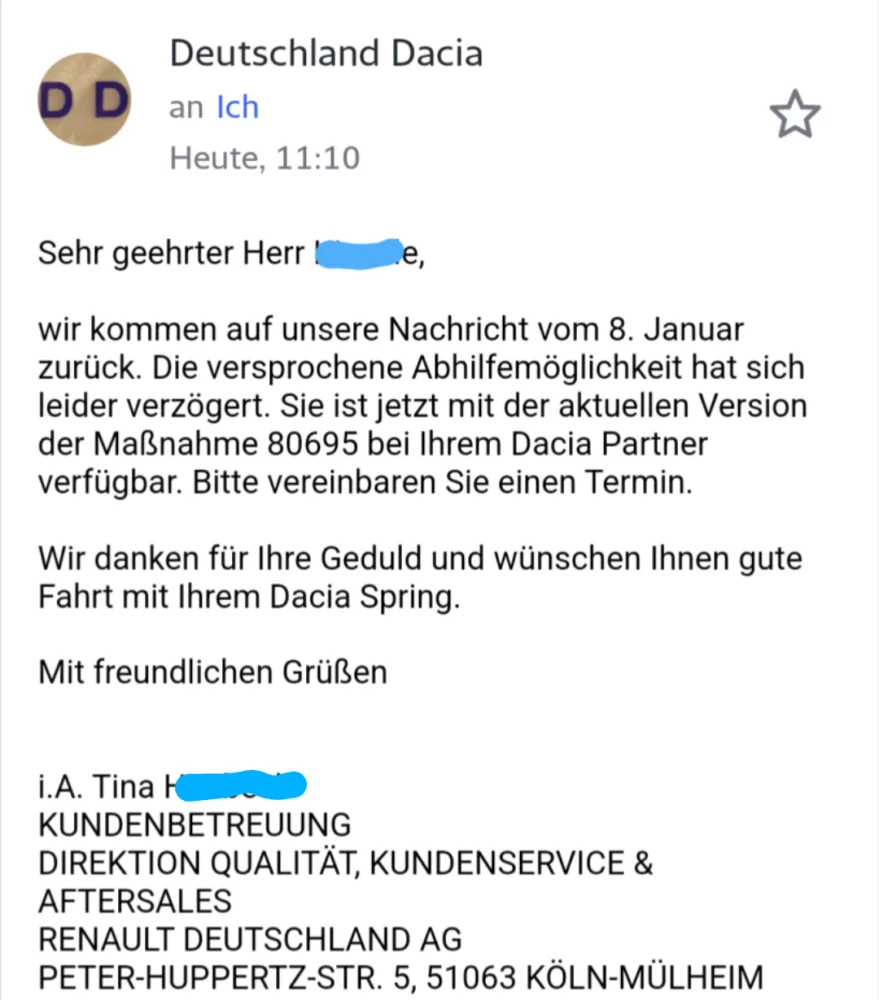This screenshot has width=879, height=1000.
Task: Show recipient details via 'Ich'
Action: 237,107
